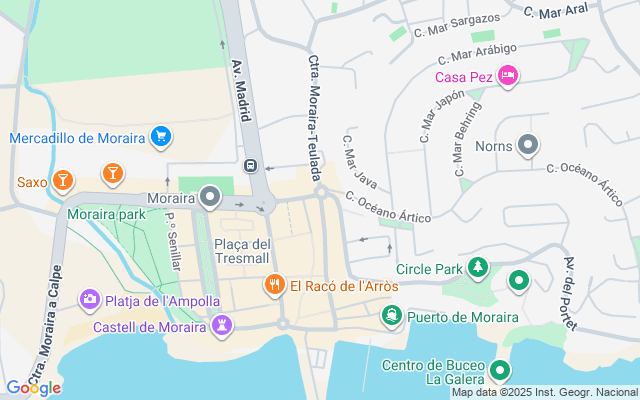Select the bus stop icon on Av. Madrid
640x400 pixels.
click(250, 166)
